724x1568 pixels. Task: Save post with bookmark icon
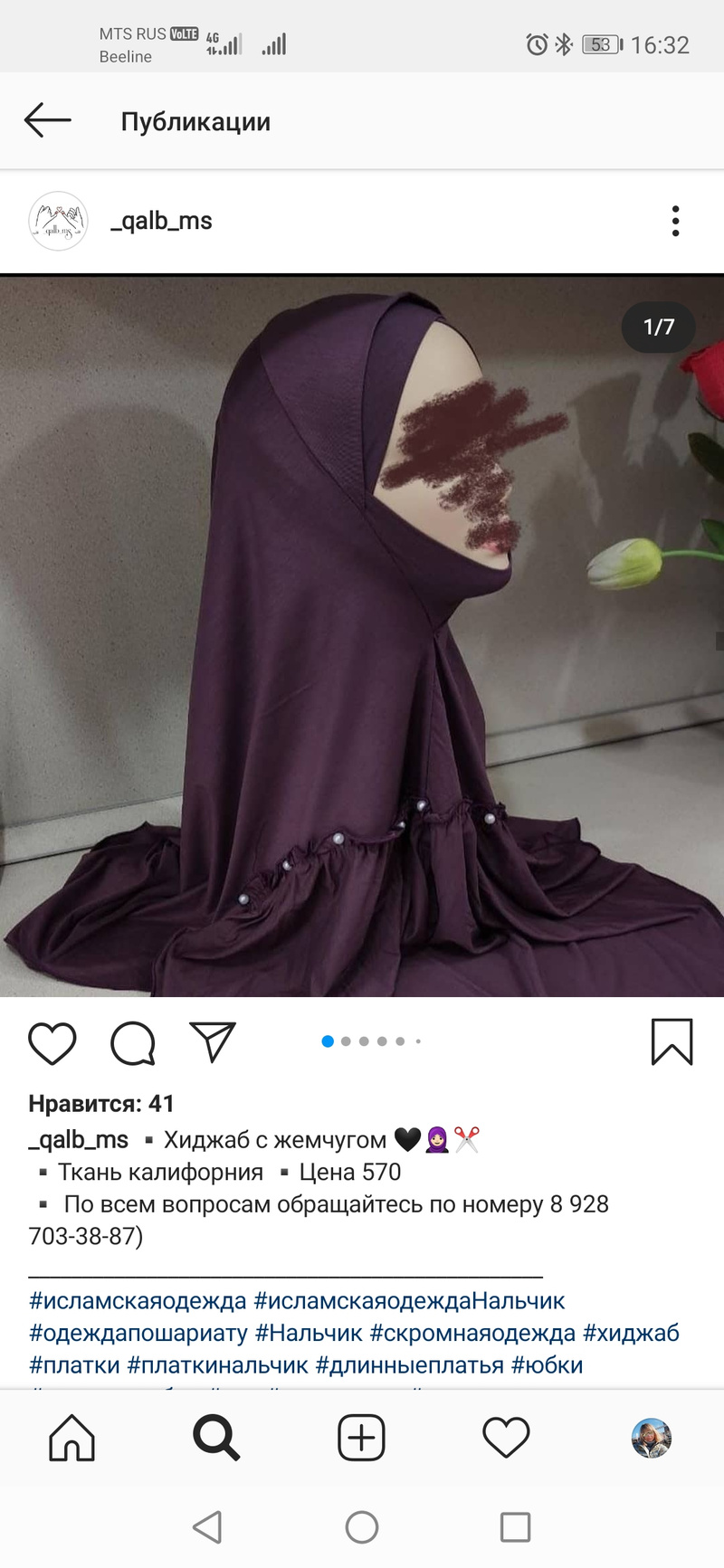tap(672, 1042)
